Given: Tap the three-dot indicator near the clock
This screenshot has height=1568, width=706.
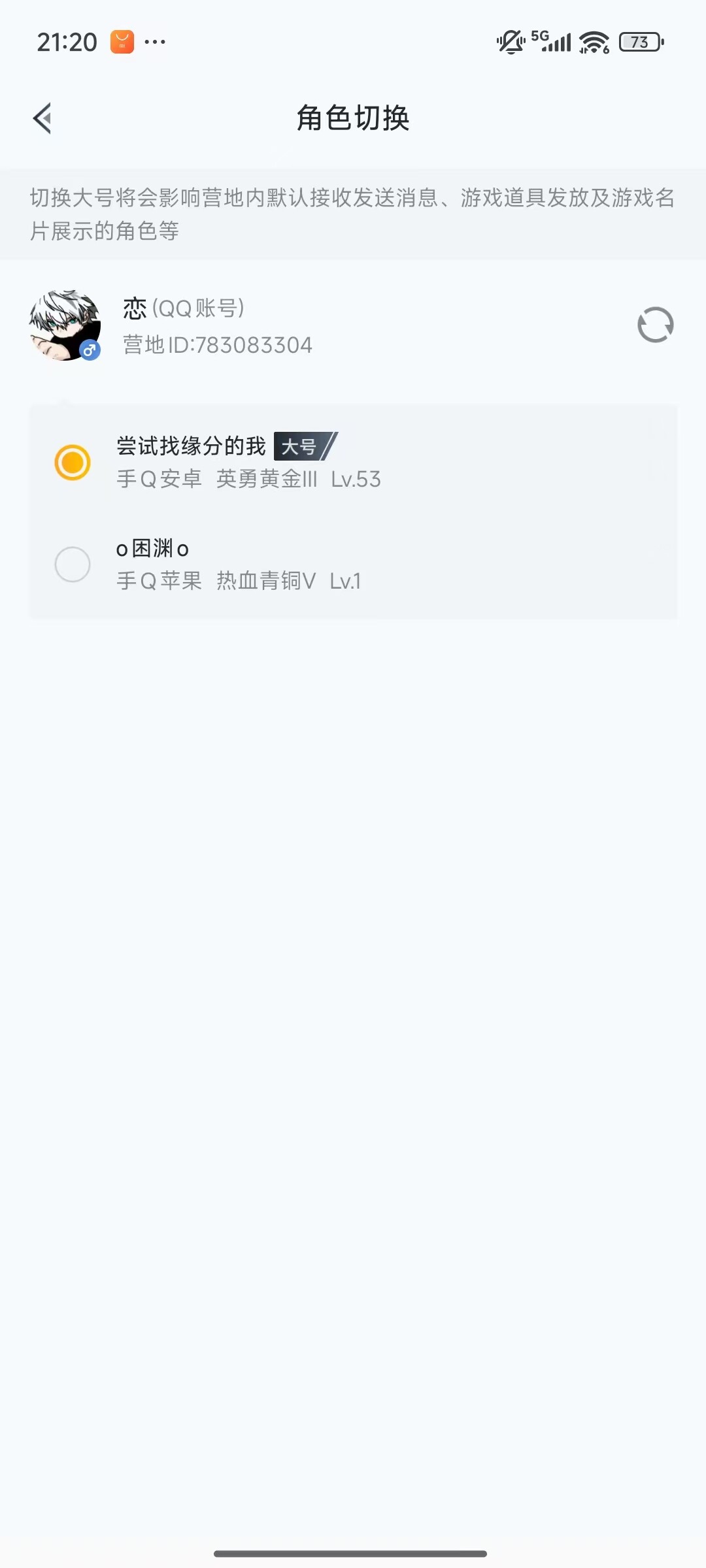Looking at the screenshot, I should 153,41.
